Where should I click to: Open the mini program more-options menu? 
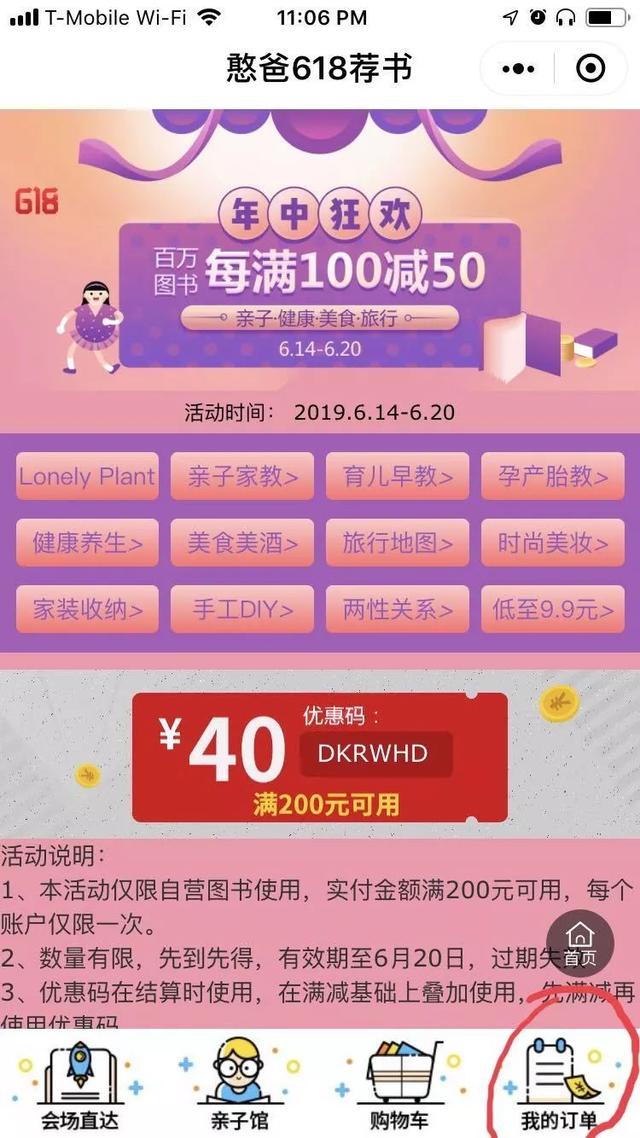coord(518,69)
